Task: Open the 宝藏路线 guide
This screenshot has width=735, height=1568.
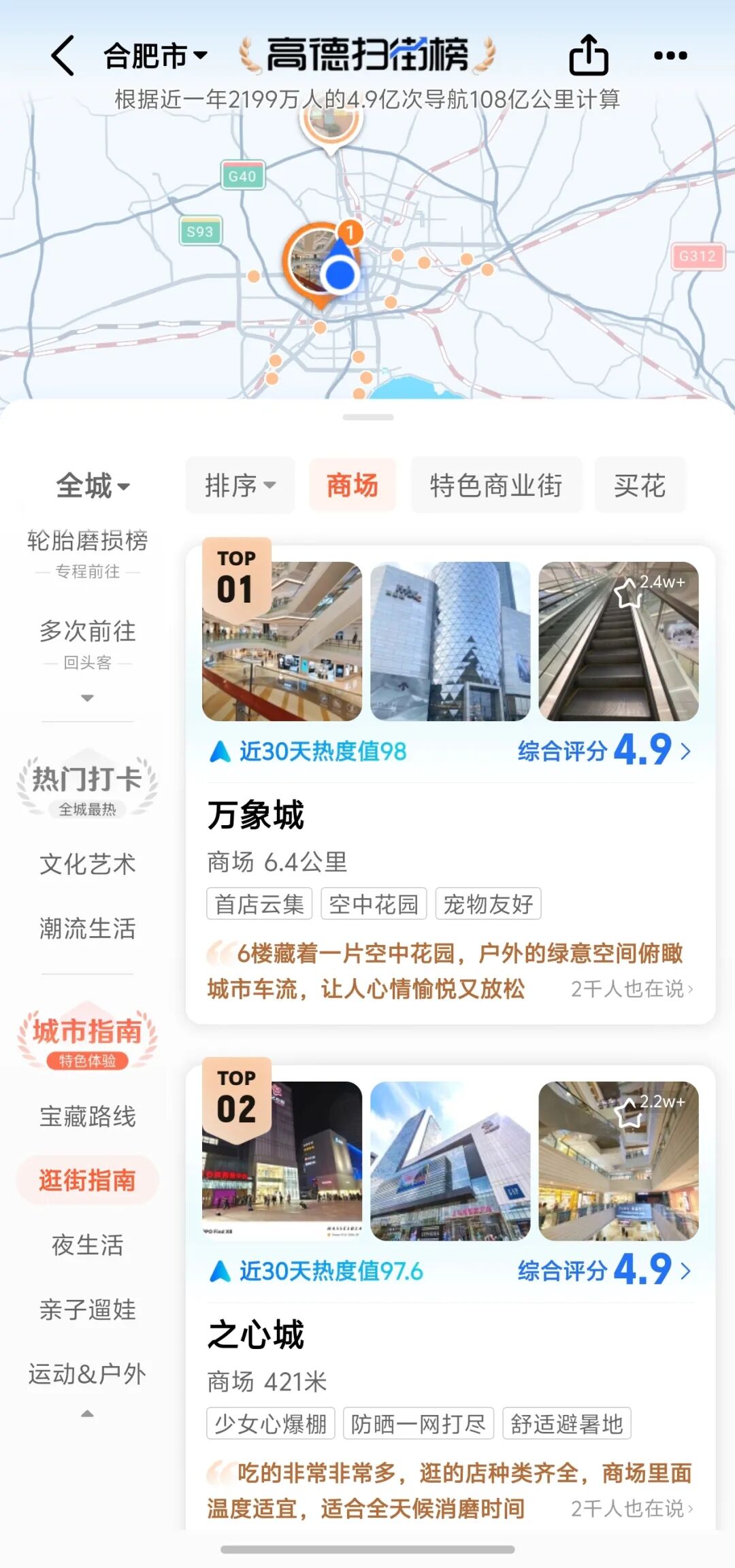Action: coord(88,1116)
